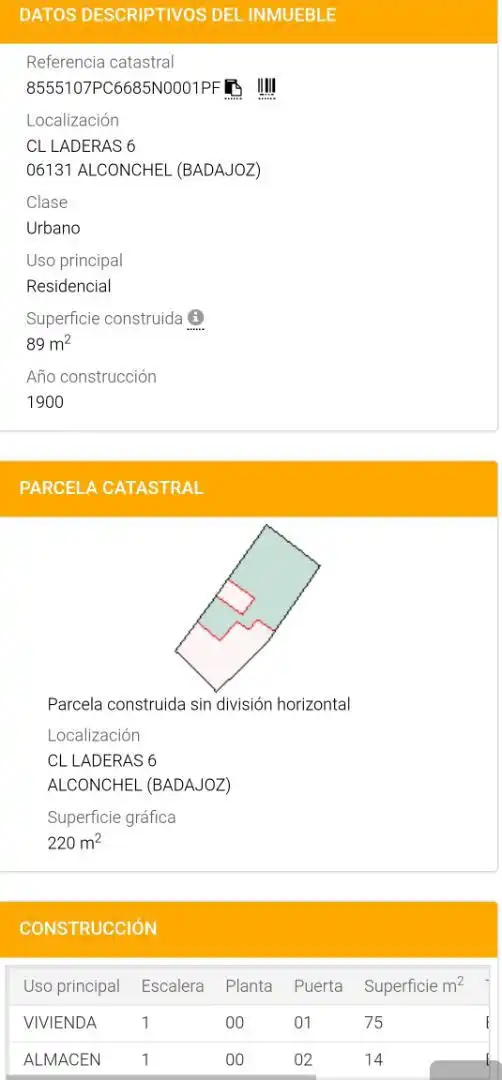This screenshot has height=1080, width=502.
Task: Show info about Superficie construida
Action: [196, 318]
